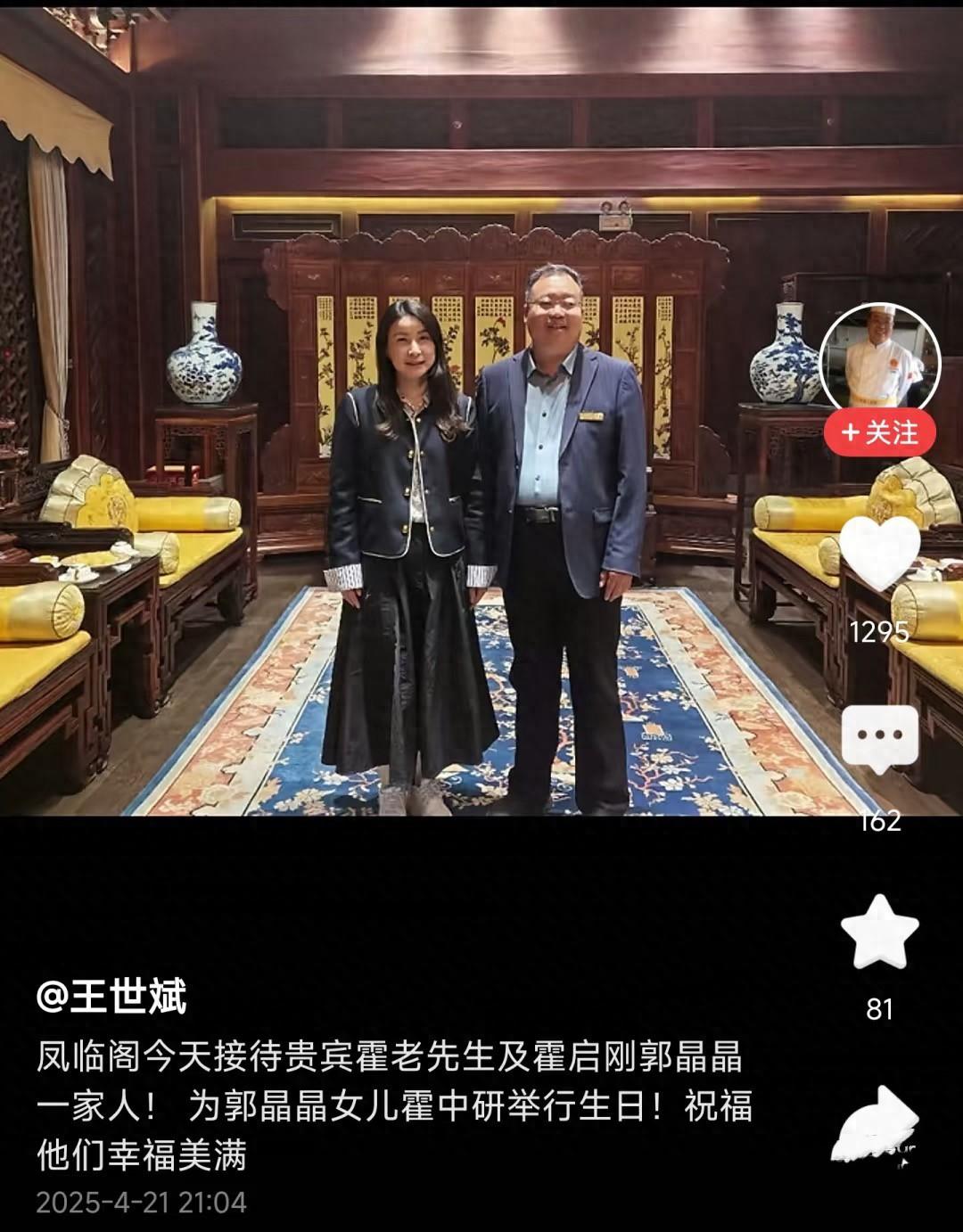Open the comments section
The width and height of the screenshot is (963, 1232).
point(879,738)
